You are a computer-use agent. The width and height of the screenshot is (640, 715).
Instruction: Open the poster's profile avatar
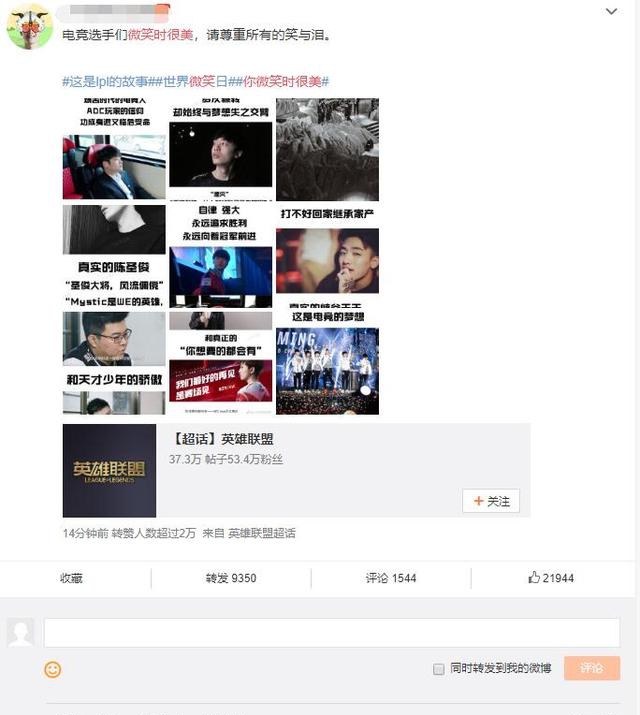point(29,27)
